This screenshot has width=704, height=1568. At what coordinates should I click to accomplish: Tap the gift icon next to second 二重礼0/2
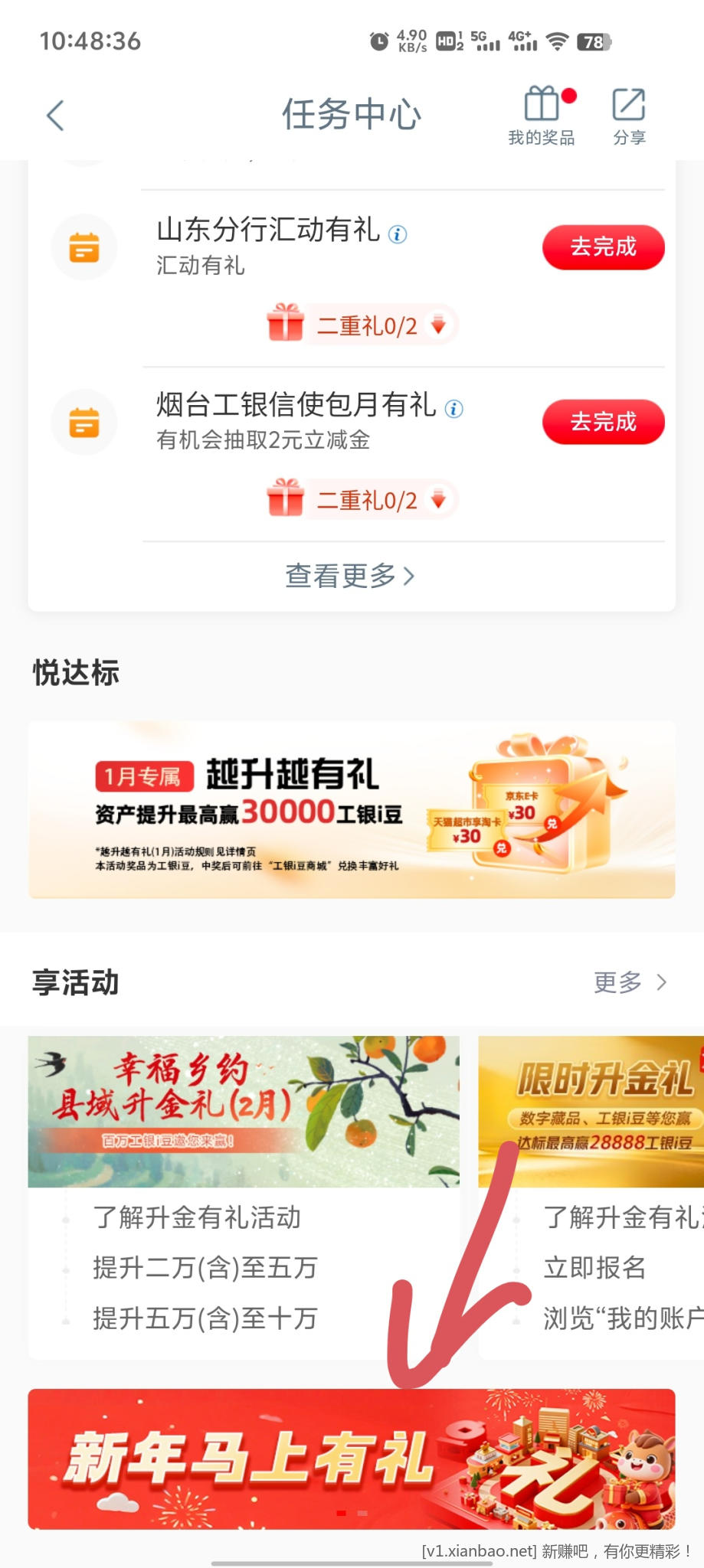(285, 499)
